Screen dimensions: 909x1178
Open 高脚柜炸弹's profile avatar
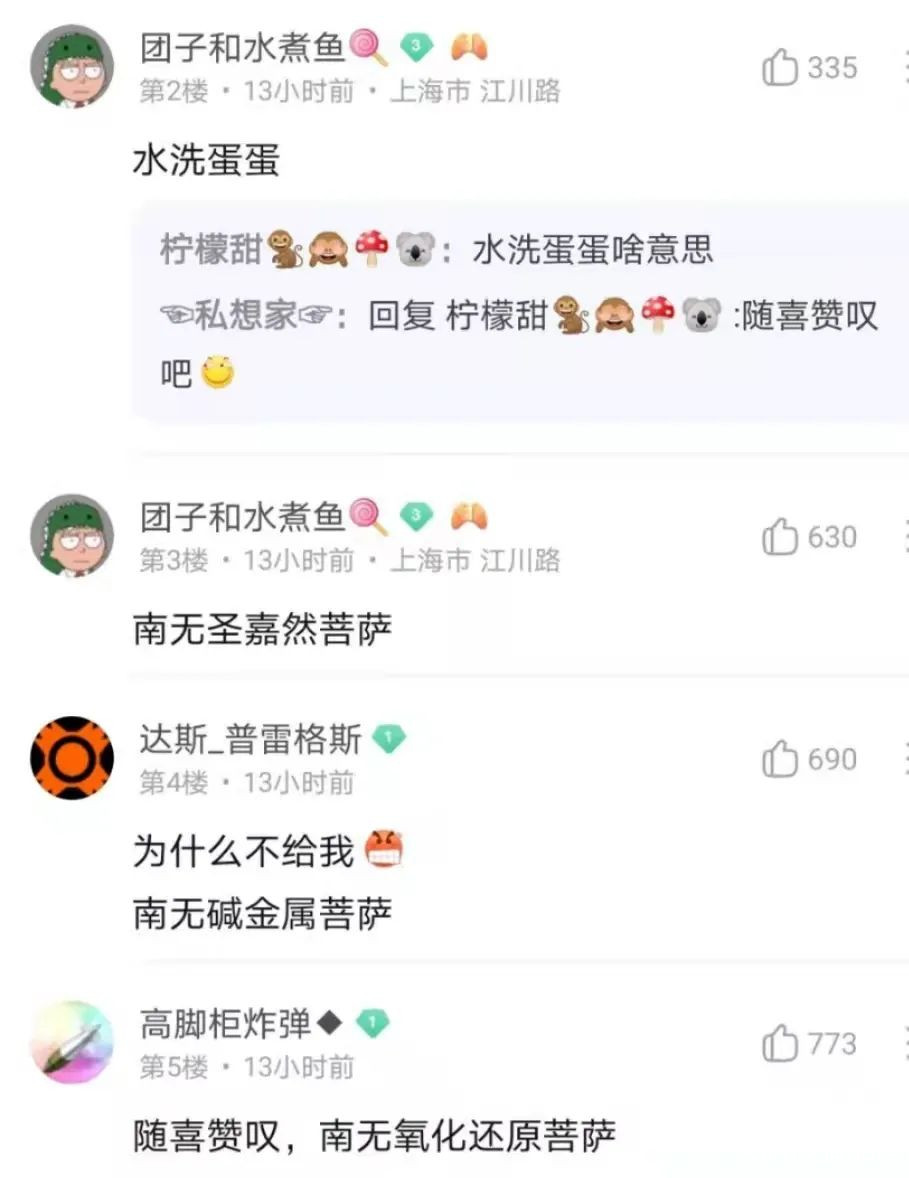[71, 1042]
